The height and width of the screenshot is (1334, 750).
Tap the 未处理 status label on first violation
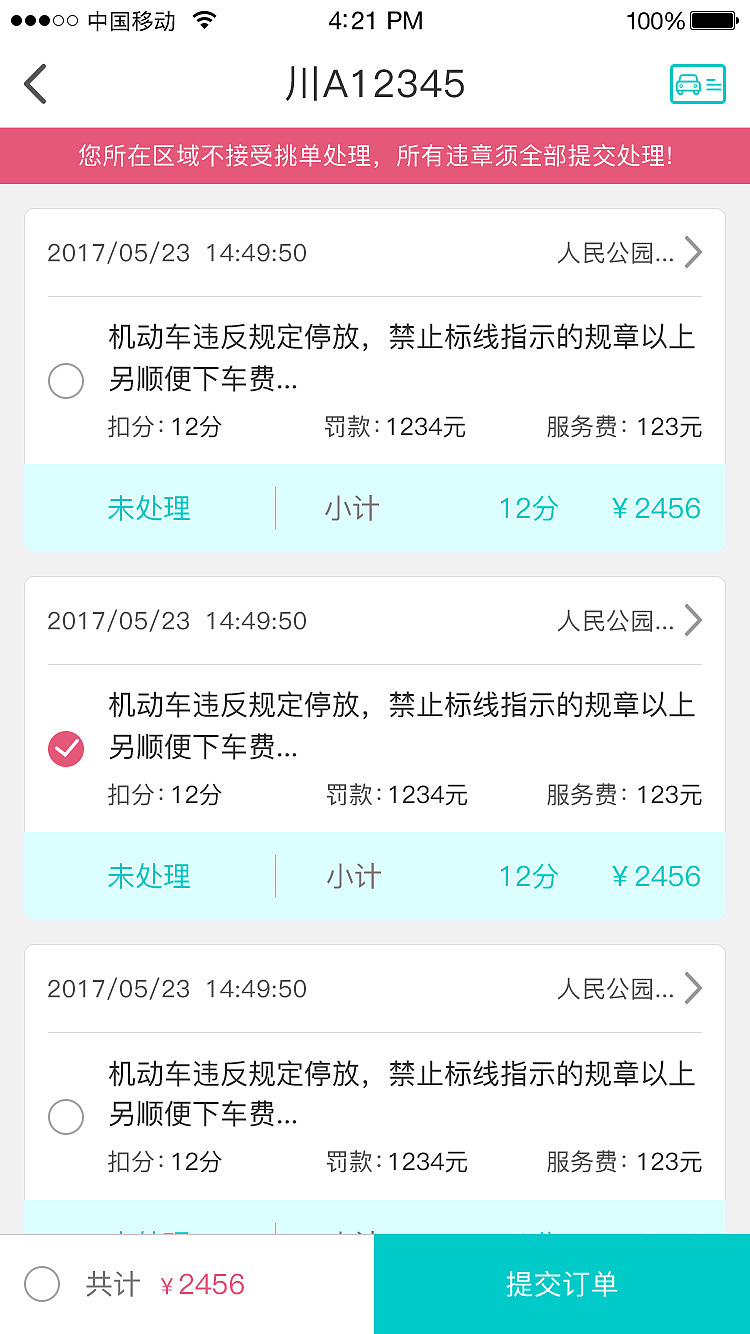[149, 508]
